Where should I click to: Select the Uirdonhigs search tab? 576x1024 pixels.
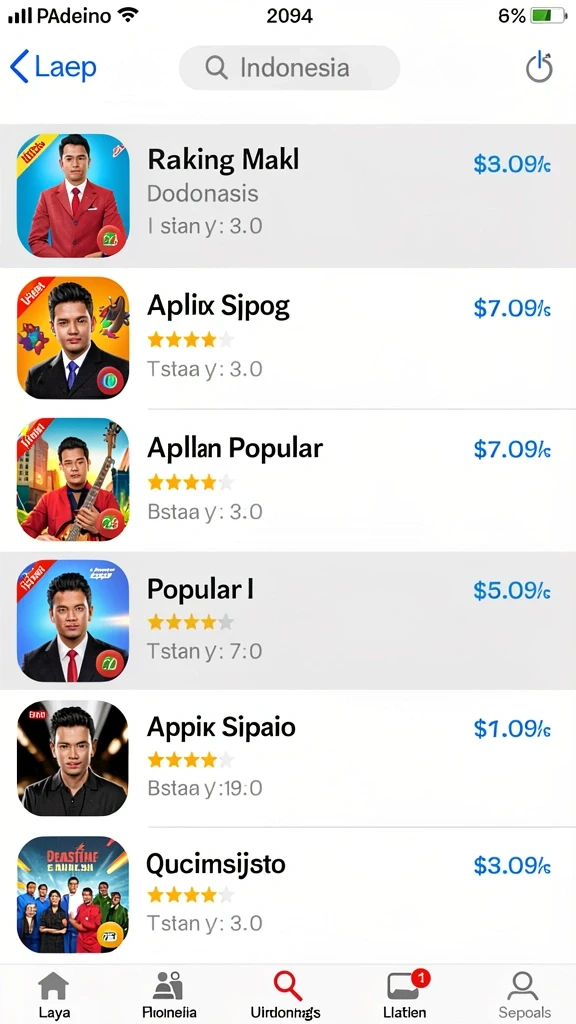coord(285,995)
